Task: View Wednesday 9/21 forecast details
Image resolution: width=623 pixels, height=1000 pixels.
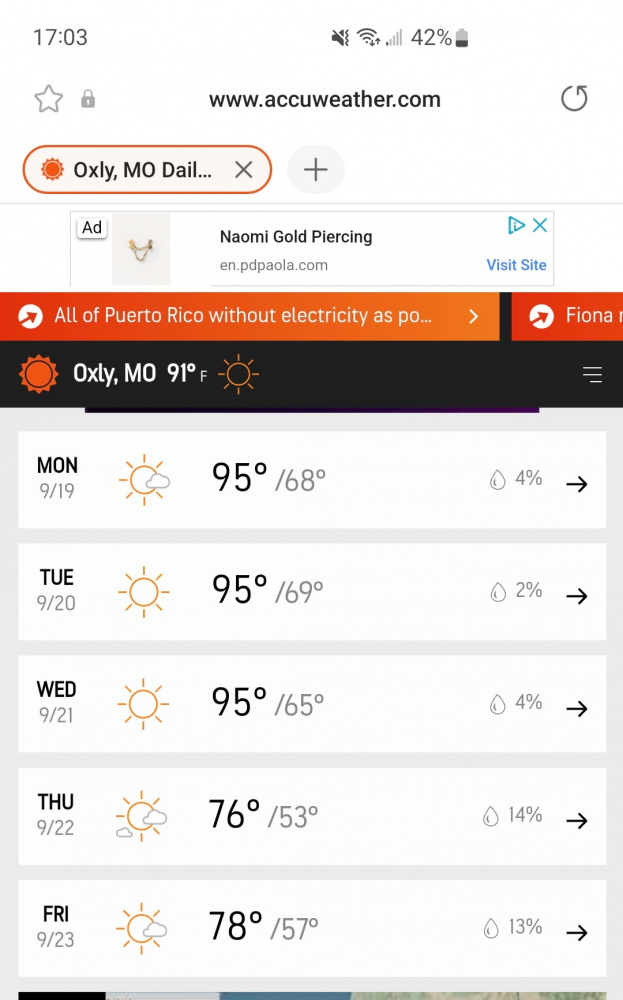Action: (312, 704)
